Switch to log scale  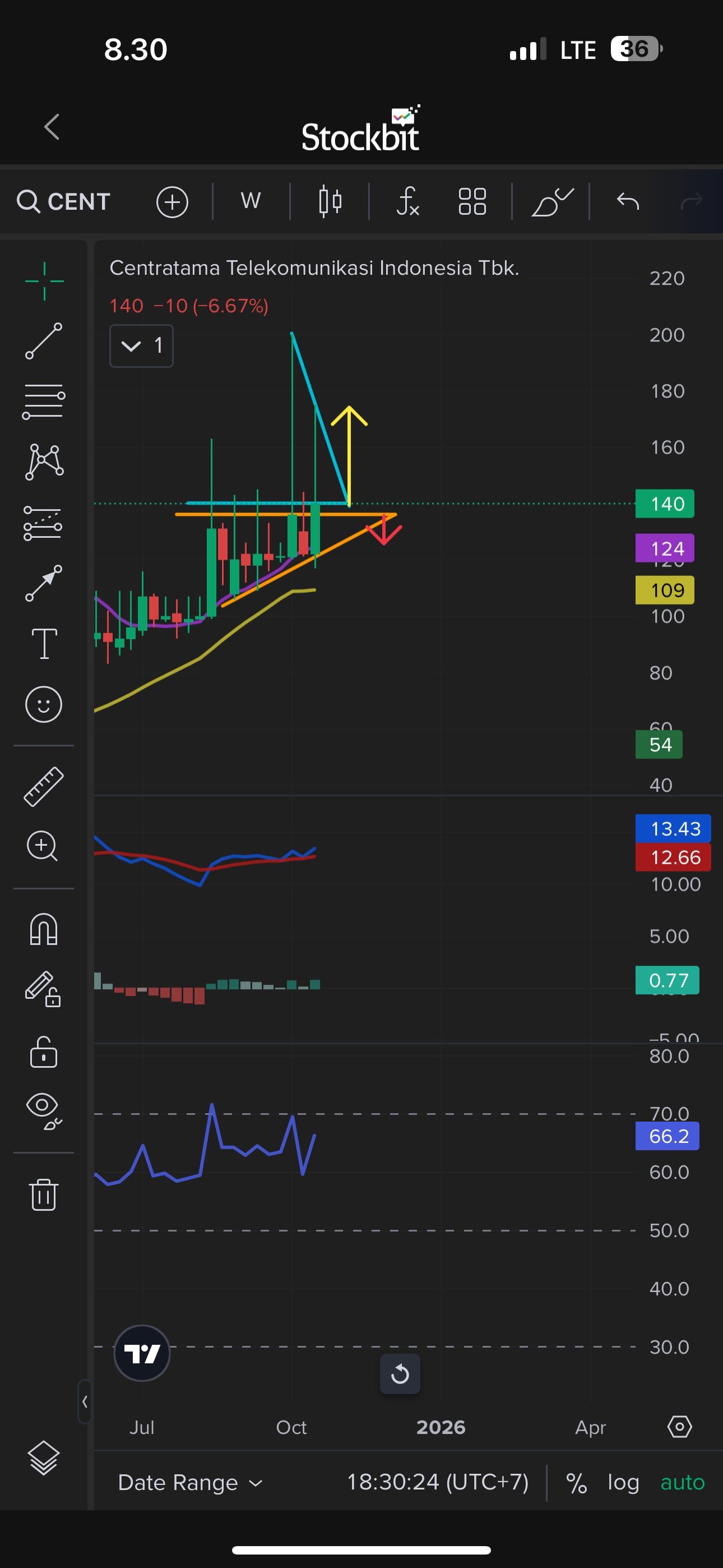[x=623, y=1483]
